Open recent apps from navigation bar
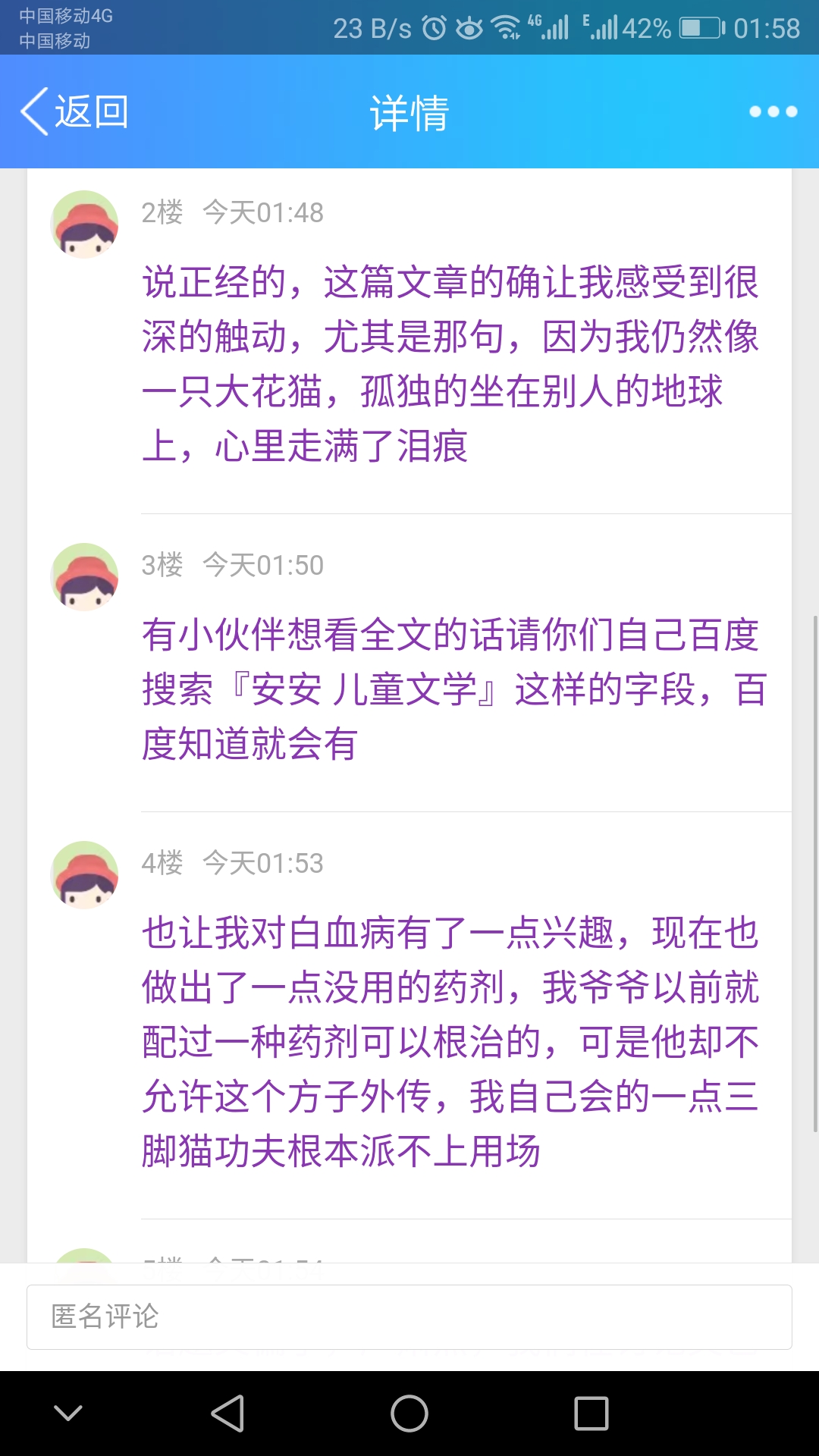Screen dimensions: 819x1456 [591, 1414]
